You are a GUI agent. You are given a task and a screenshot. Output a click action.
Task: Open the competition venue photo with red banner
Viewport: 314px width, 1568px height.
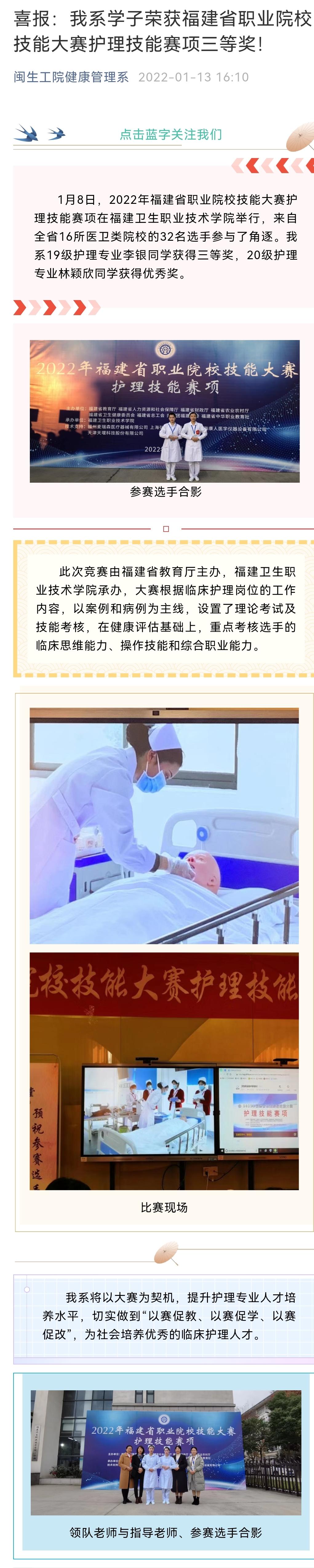(164, 1071)
